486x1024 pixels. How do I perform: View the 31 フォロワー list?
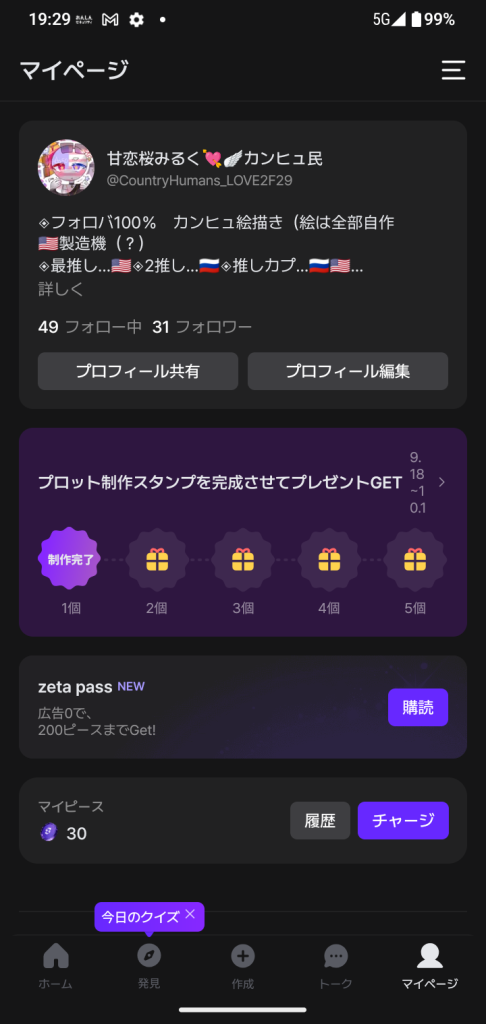(202, 327)
